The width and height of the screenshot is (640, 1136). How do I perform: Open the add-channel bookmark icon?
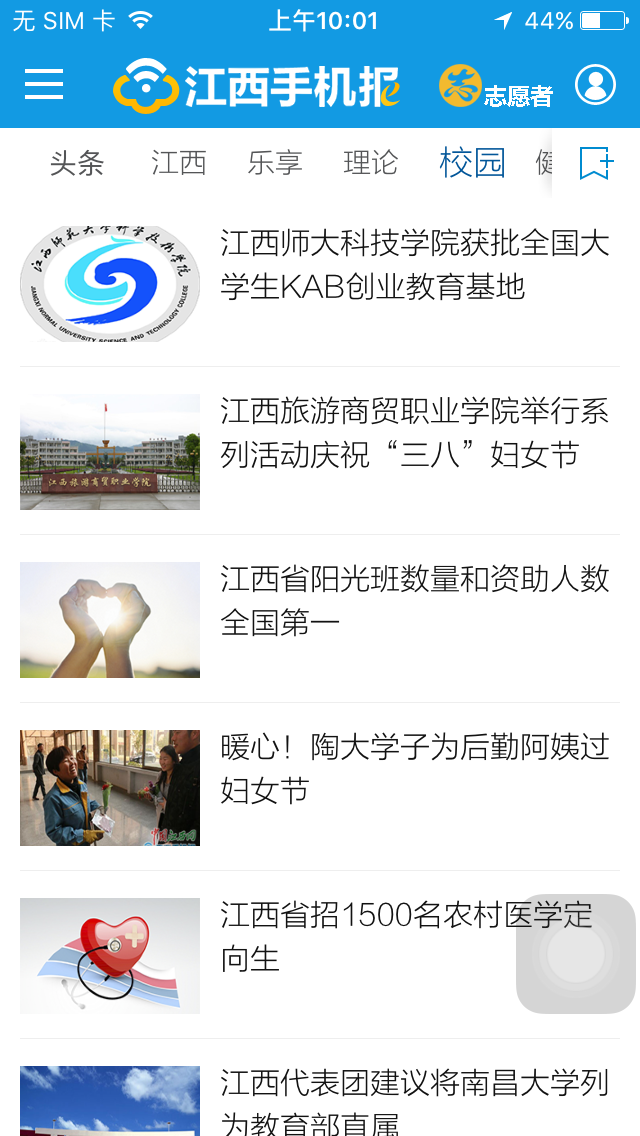coord(596,163)
